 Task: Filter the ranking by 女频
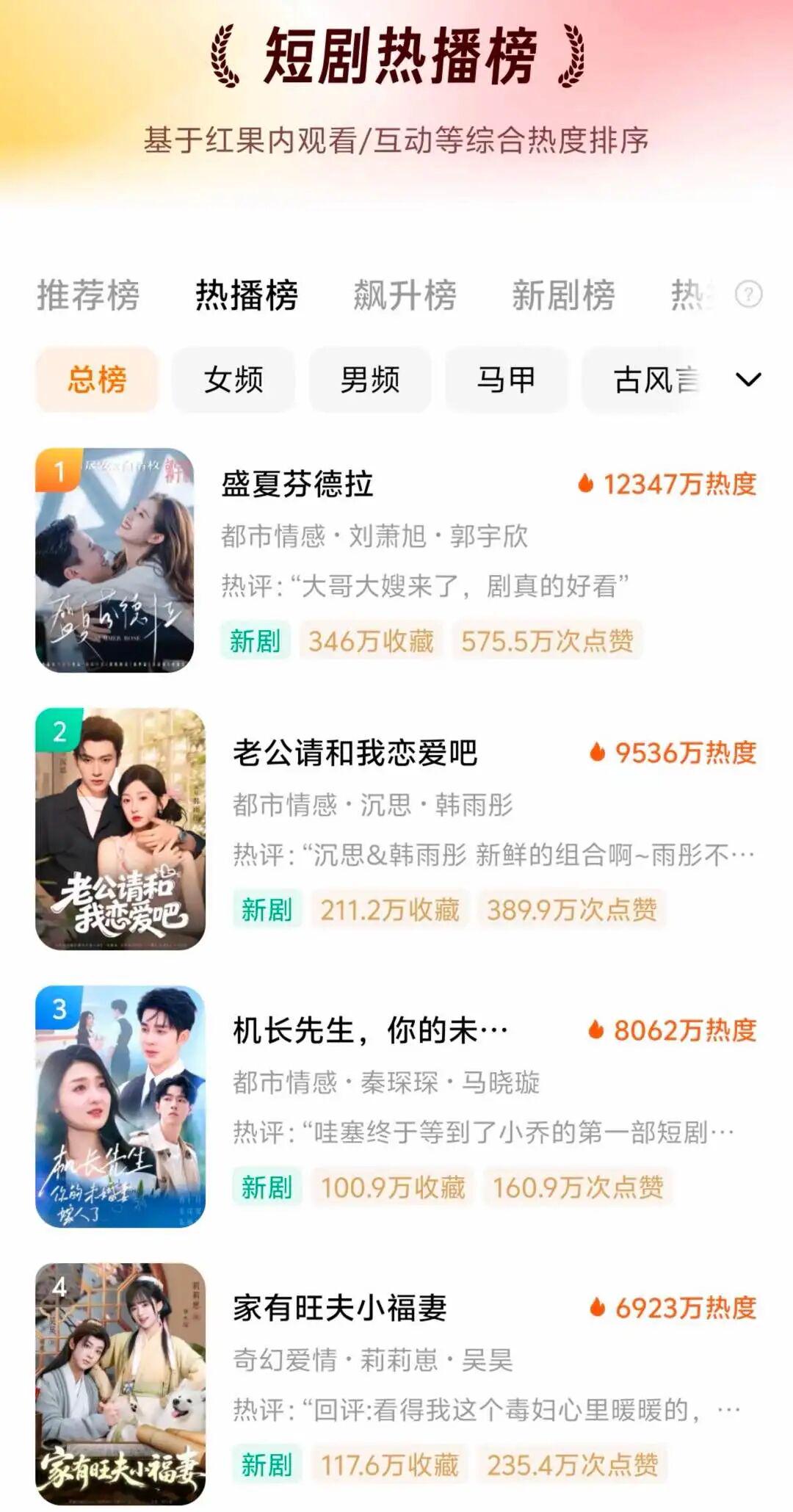[x=233, y=380]
